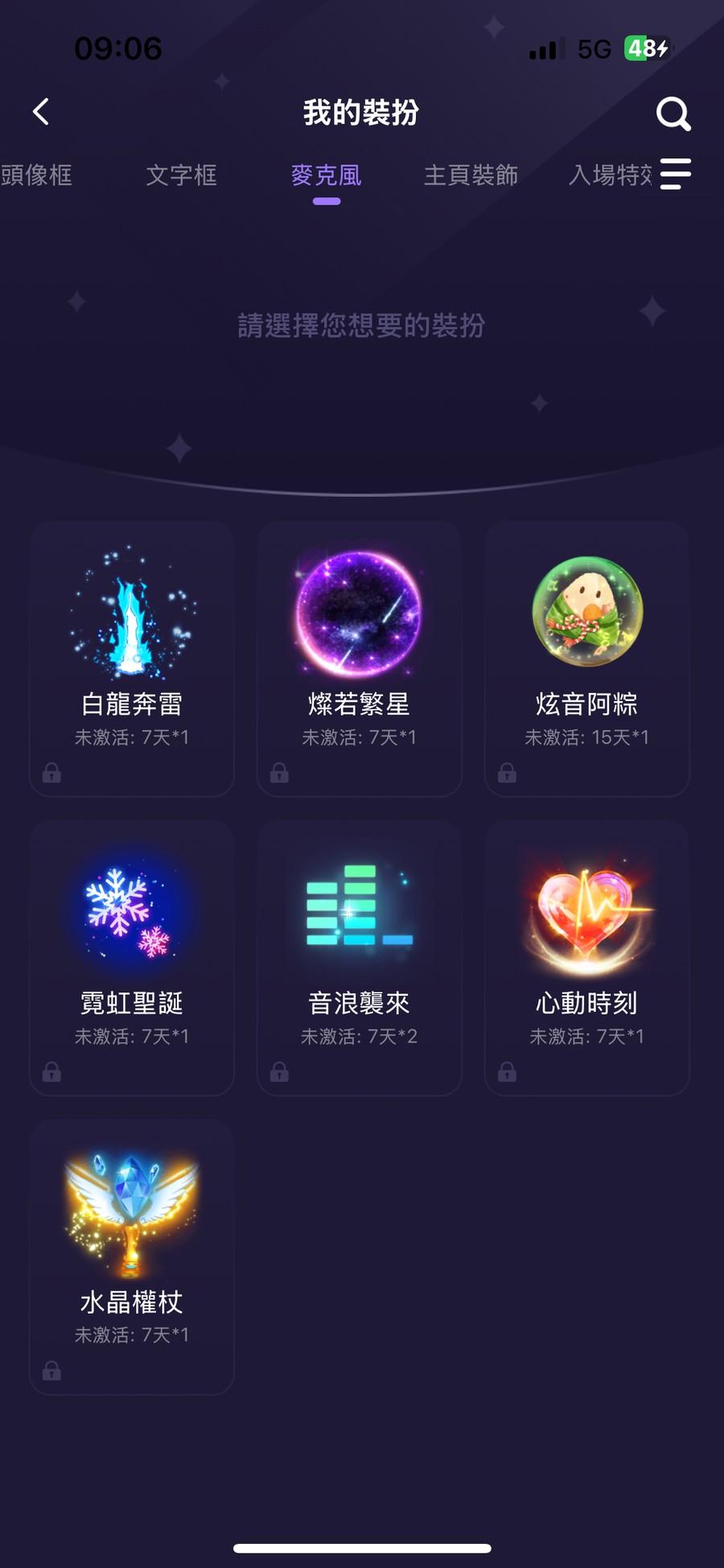Switch to the 入場特效 tab
The width and height of the screenshot is (724, 1568).
coord(610,175)
